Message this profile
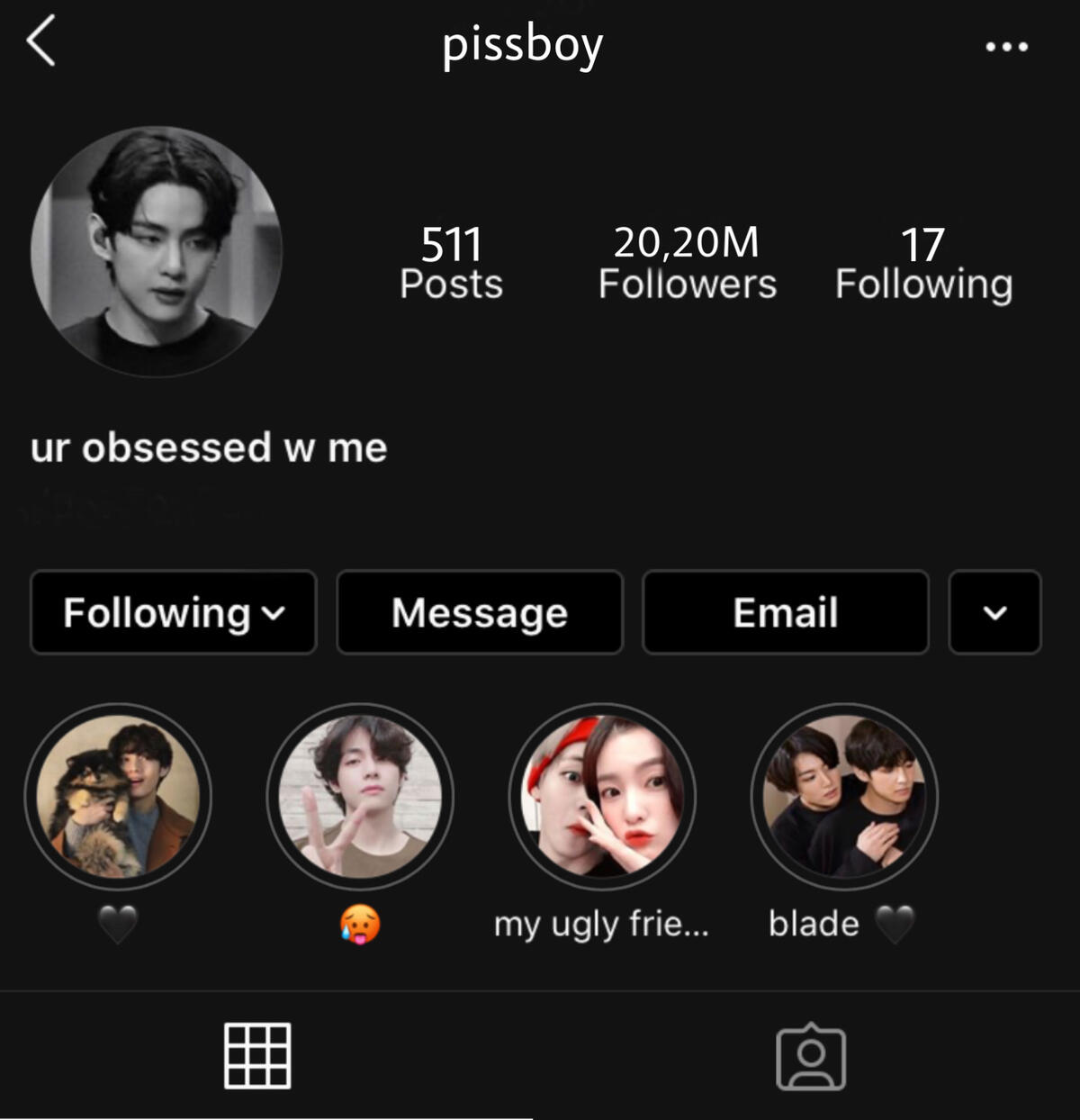 (479, 612)
